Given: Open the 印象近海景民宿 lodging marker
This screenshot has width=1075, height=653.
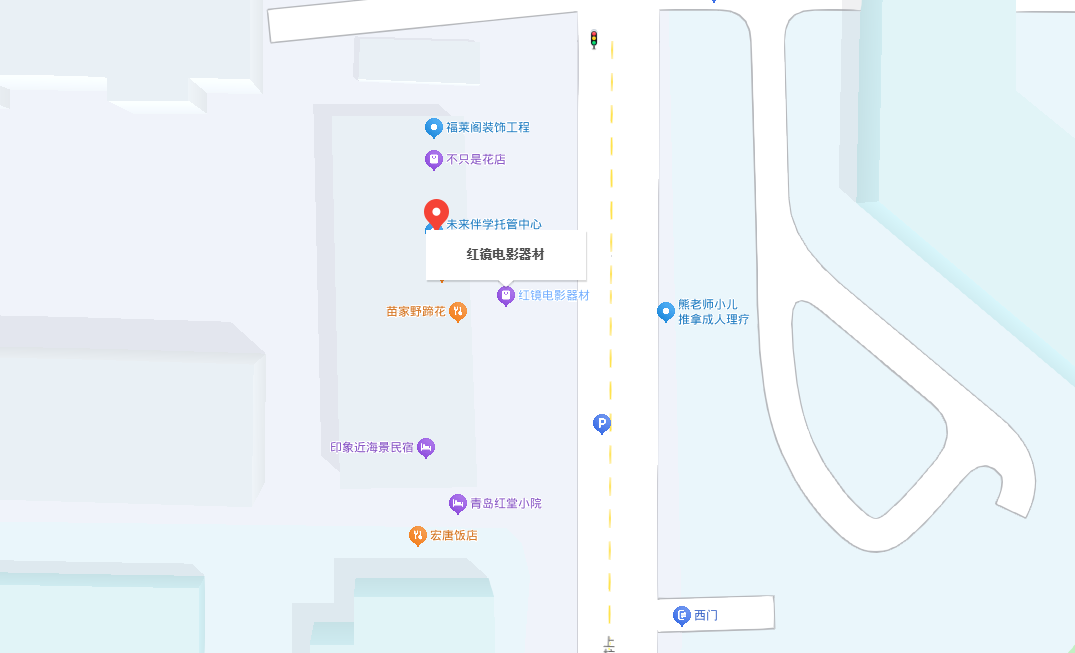Looking at the screenshot, I should click(426, 448).
